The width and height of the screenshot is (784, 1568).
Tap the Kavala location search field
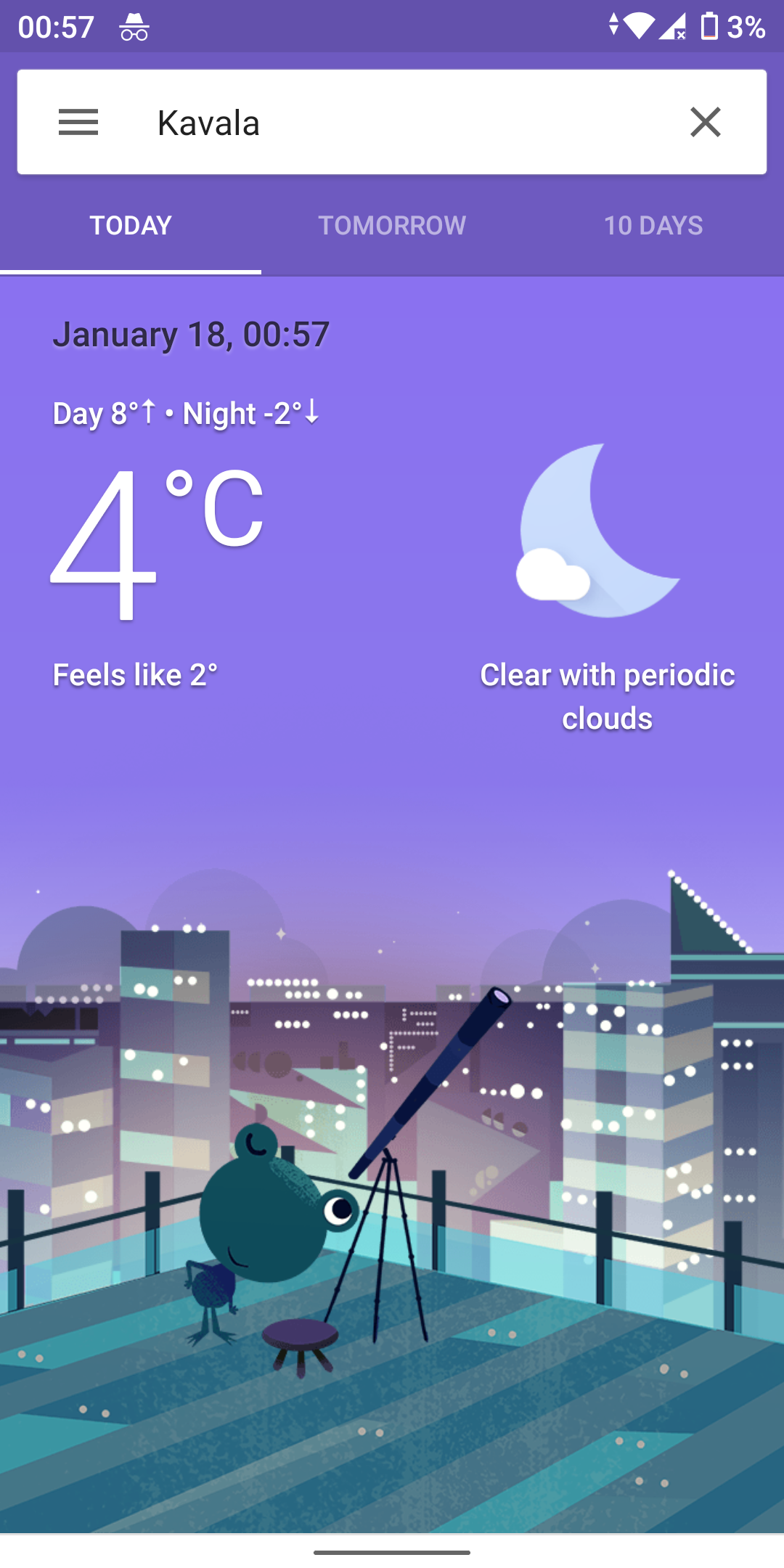[392, 122]
